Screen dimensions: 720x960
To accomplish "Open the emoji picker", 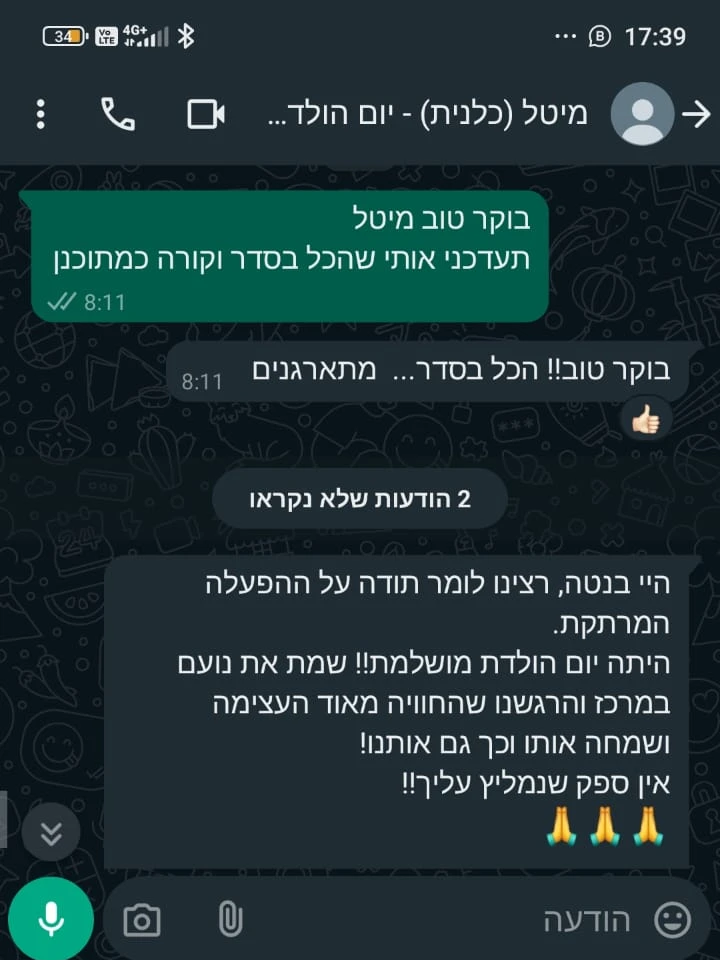I will [673, 919].
